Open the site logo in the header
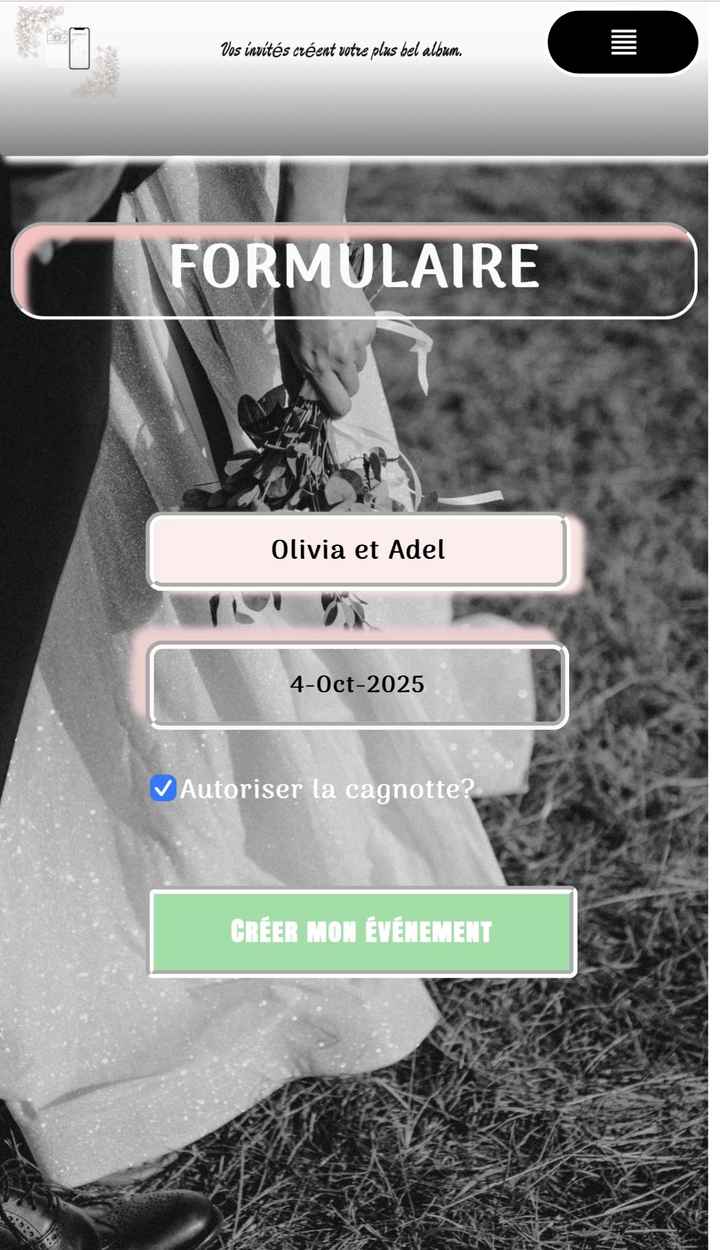The height and width of the screenshot is (1250, 720). pyautogui.click(x=68, y=50)
